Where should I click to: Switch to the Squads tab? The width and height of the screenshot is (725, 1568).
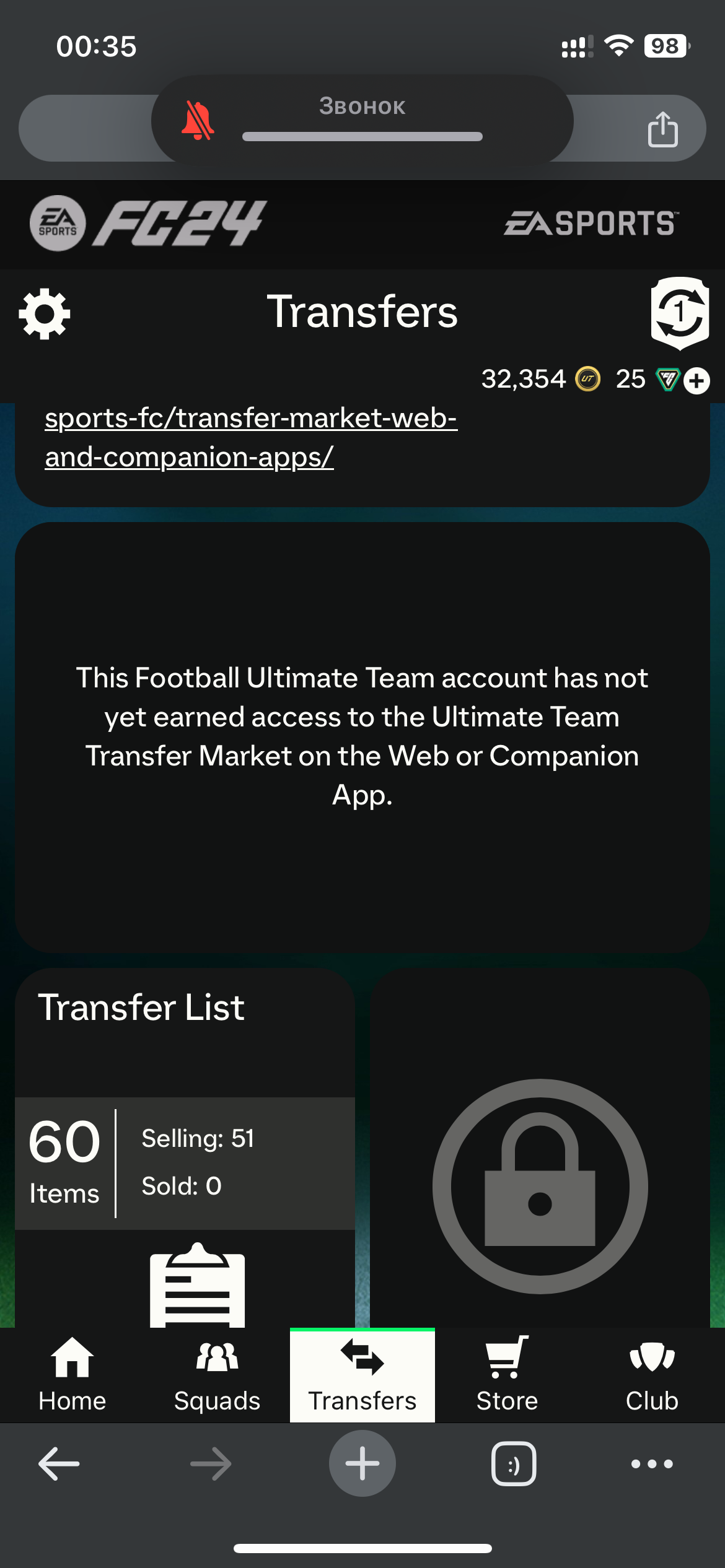pyautogui.click(x=217, y=1376)
